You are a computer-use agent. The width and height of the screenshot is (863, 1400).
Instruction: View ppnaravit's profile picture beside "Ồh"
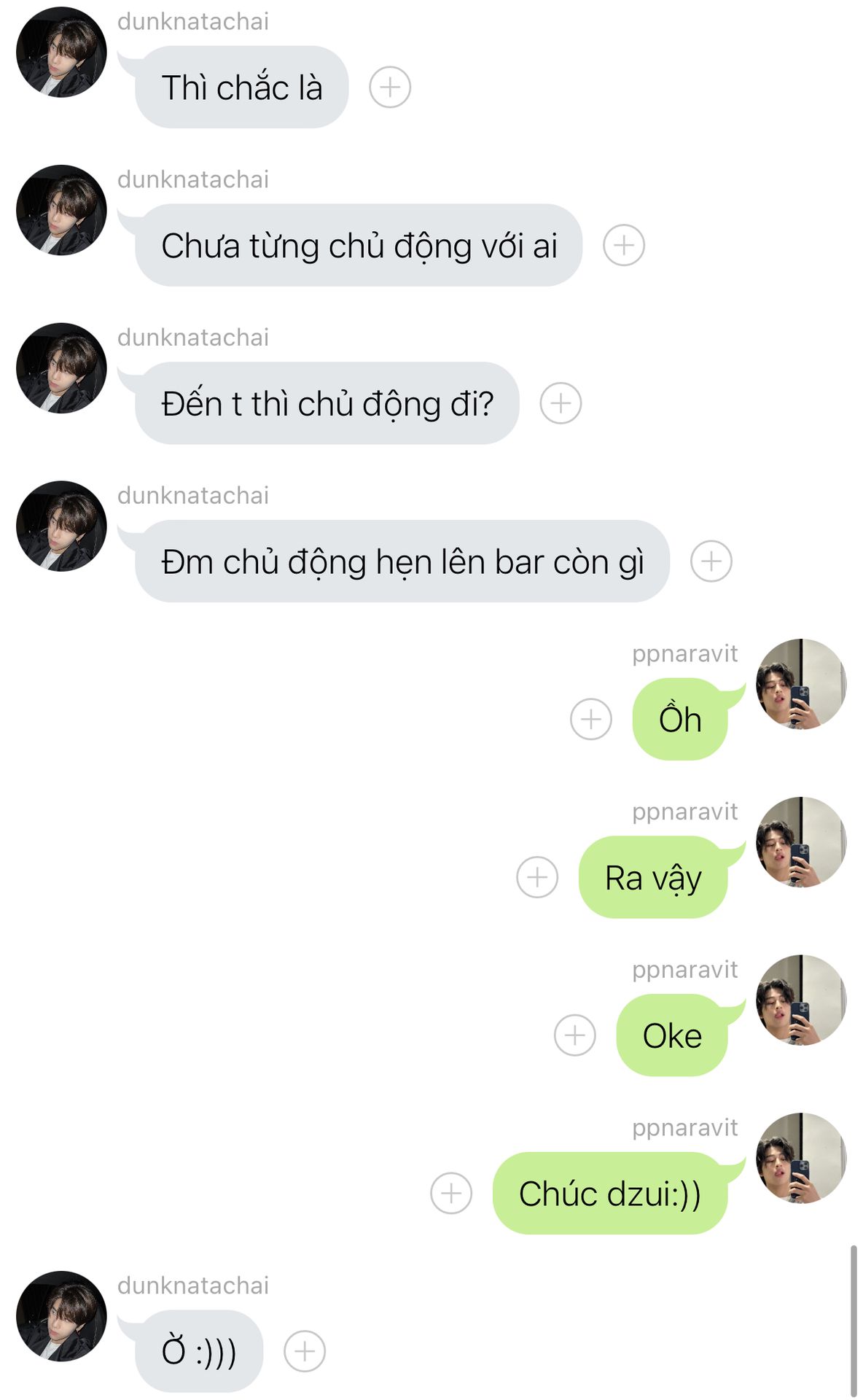click(801, 684)
